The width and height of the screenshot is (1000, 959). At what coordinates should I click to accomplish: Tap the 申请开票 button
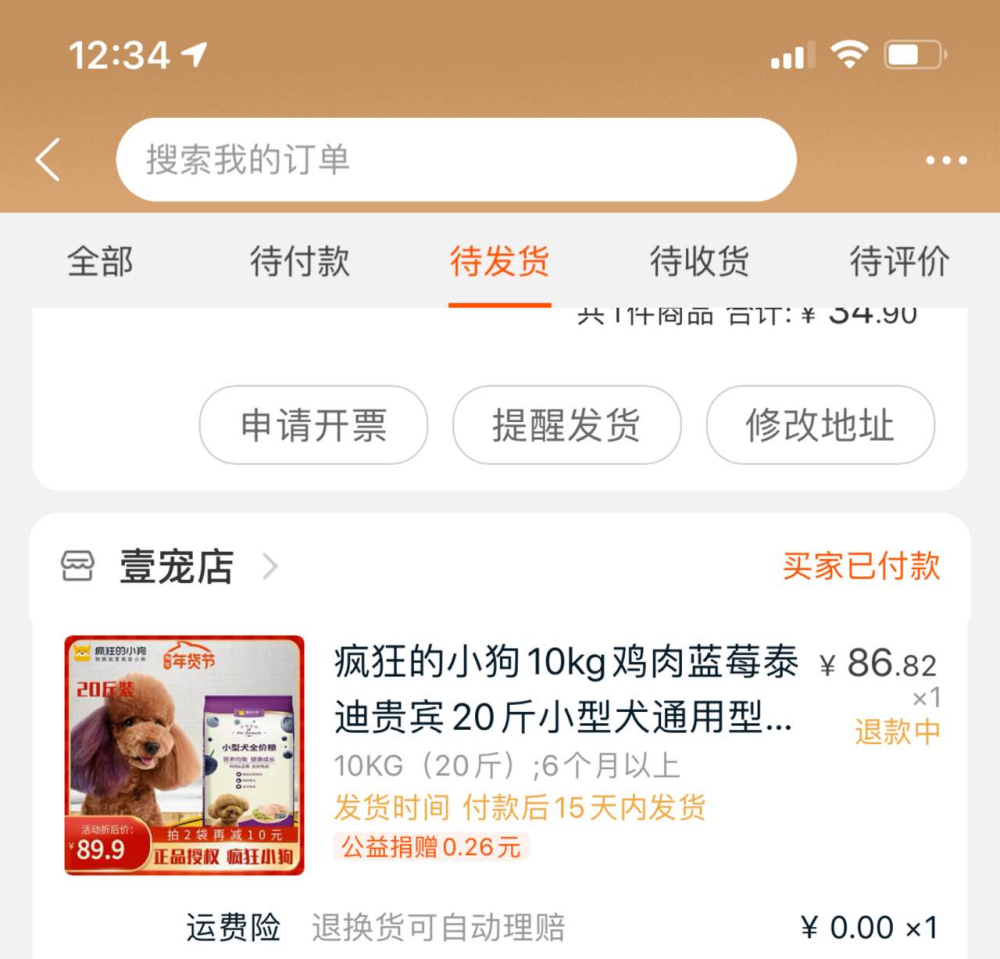coord(313,425)
